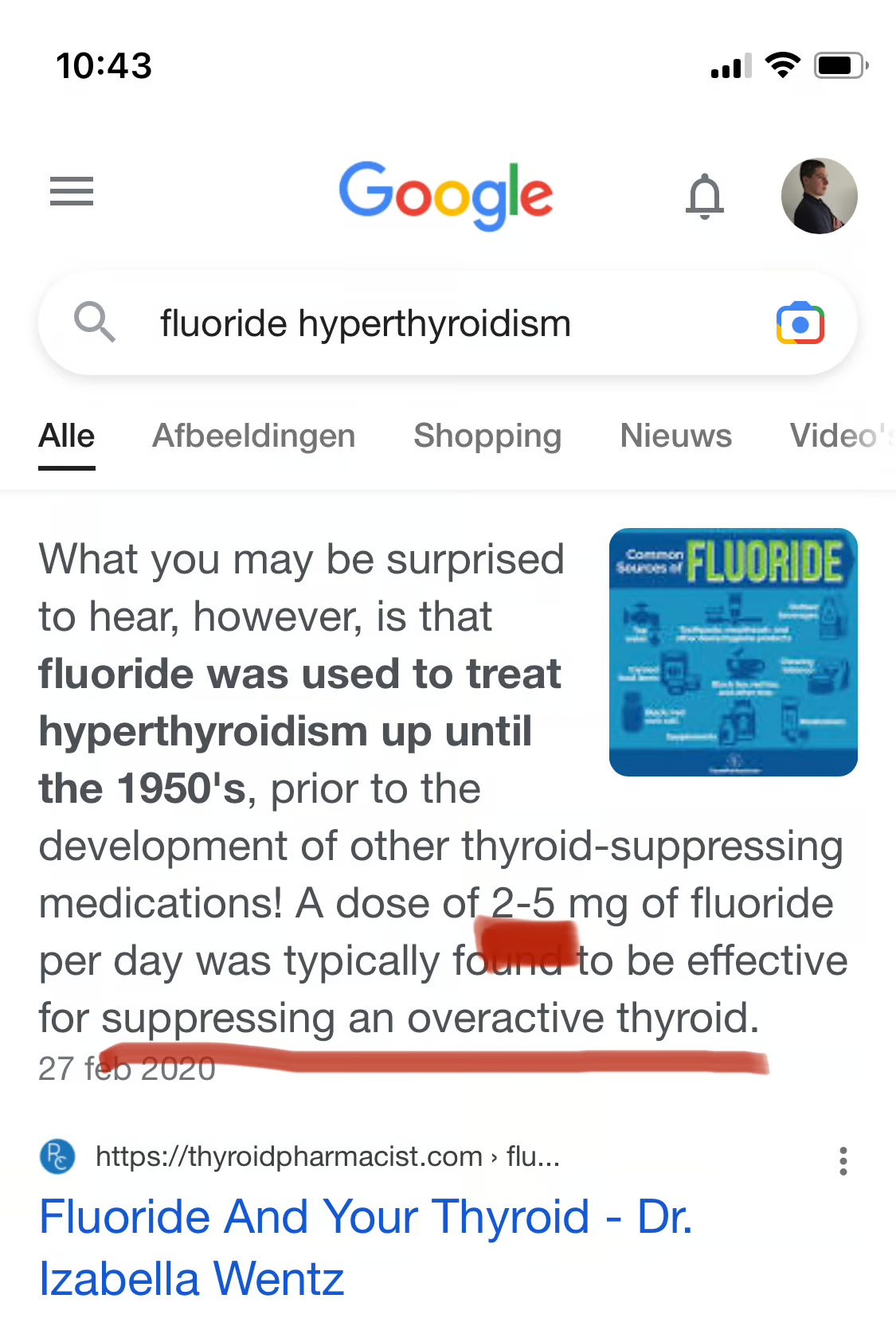Open more options for thyroidpharmacist.com result
896x1326 pixels.
843,1161
